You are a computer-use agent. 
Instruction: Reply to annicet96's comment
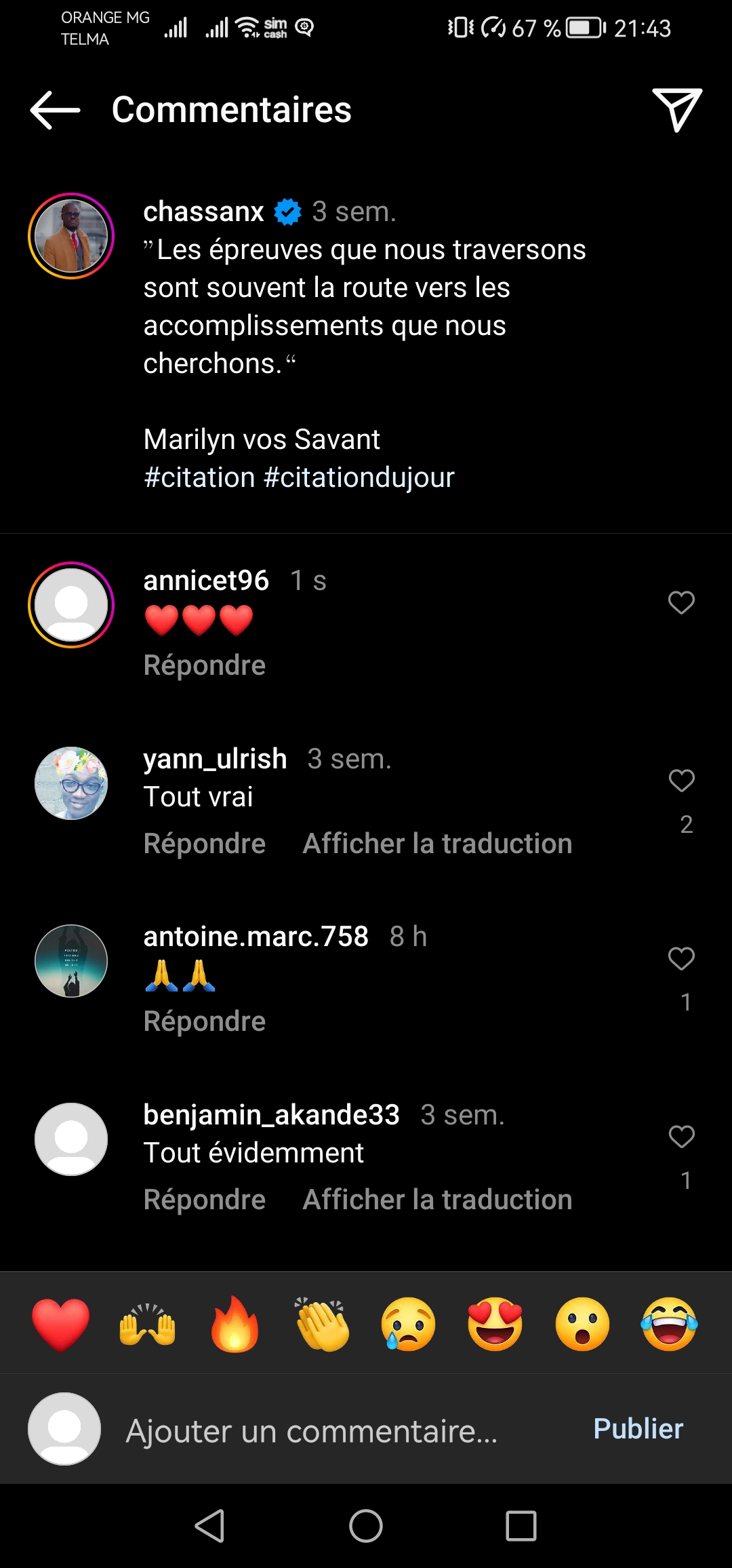pos(205,665)
